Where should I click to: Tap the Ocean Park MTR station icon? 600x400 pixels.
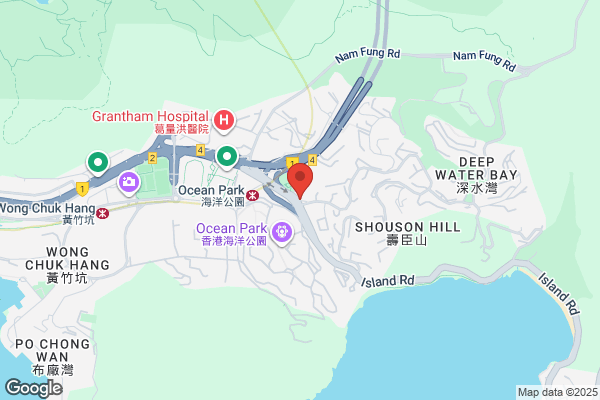(x=253, y=196)
